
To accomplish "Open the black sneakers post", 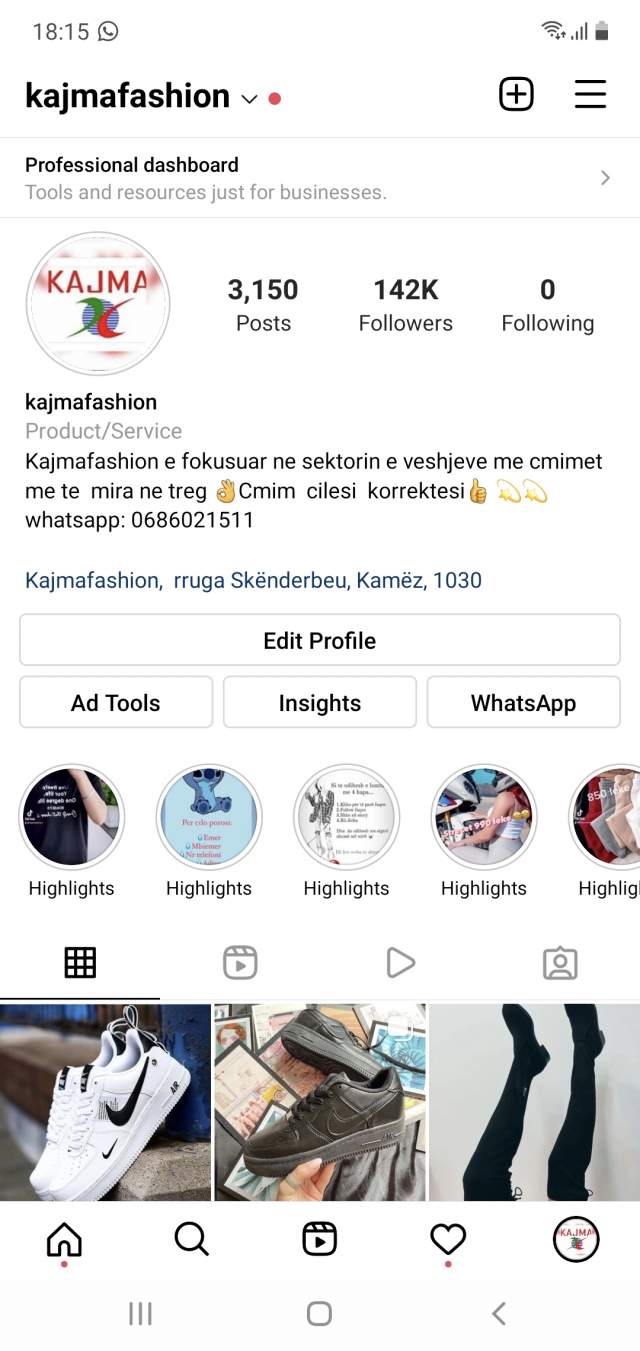I will tap(320, 1102).
